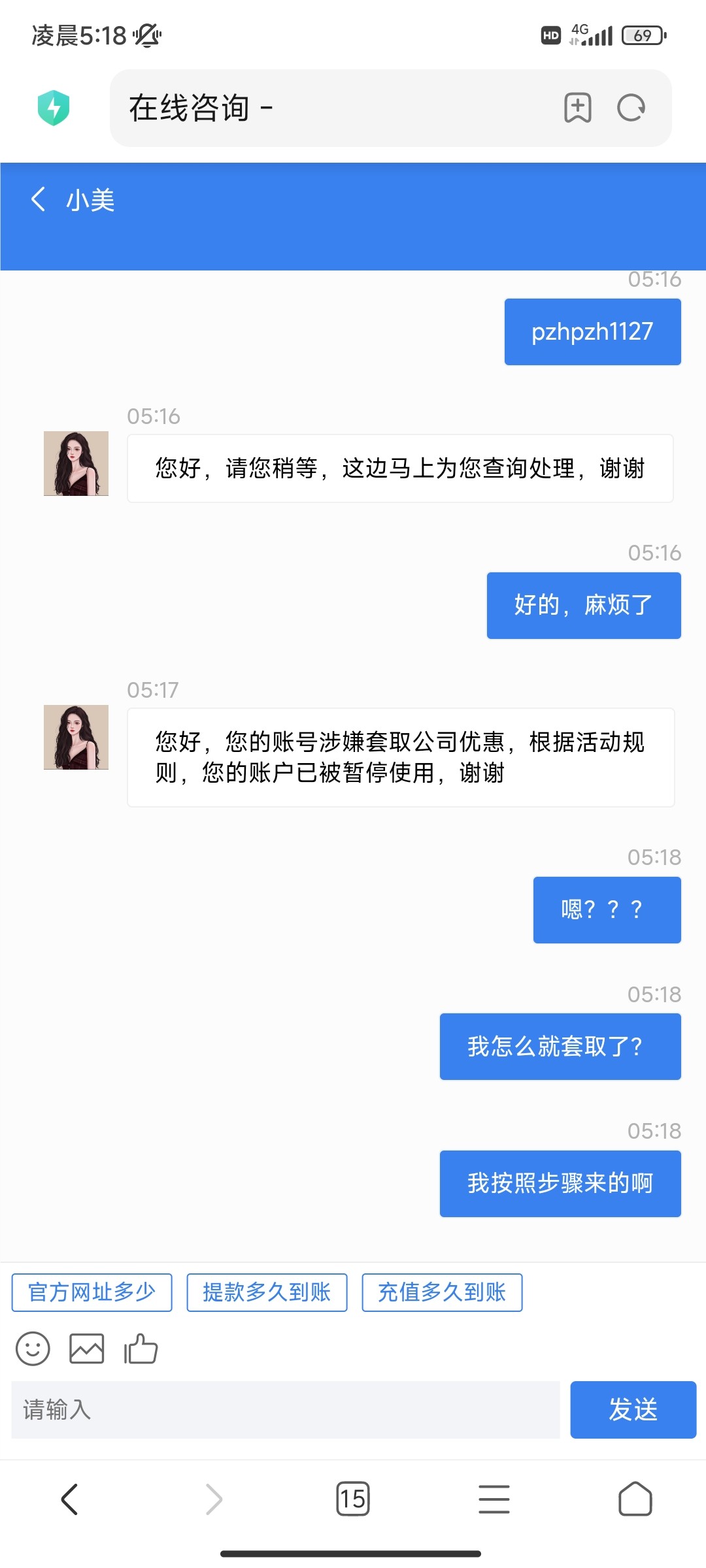Focus the 请输入 message field
This screenshot has width=706, height=1568.
286,1410
